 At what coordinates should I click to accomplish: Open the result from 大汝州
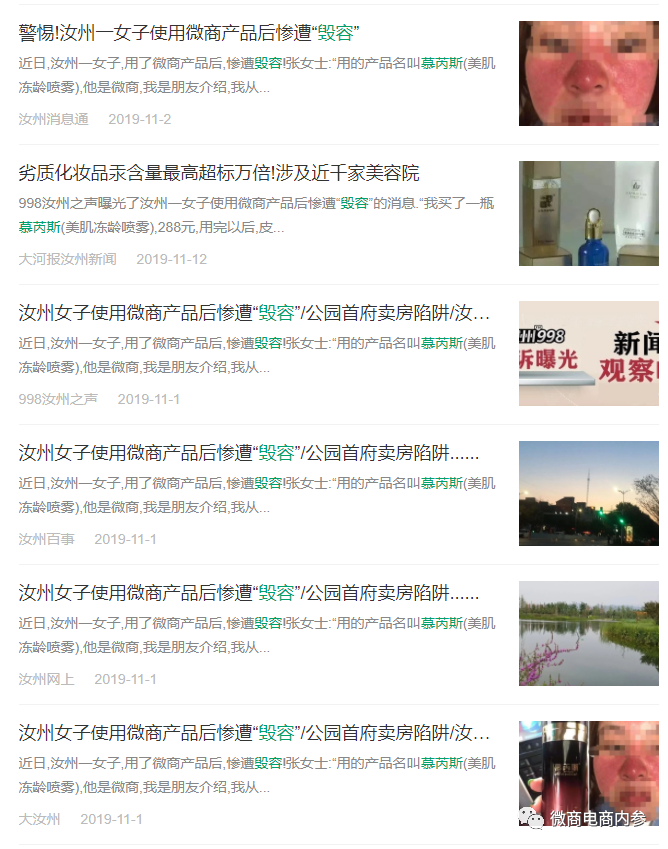click(254, 733)
